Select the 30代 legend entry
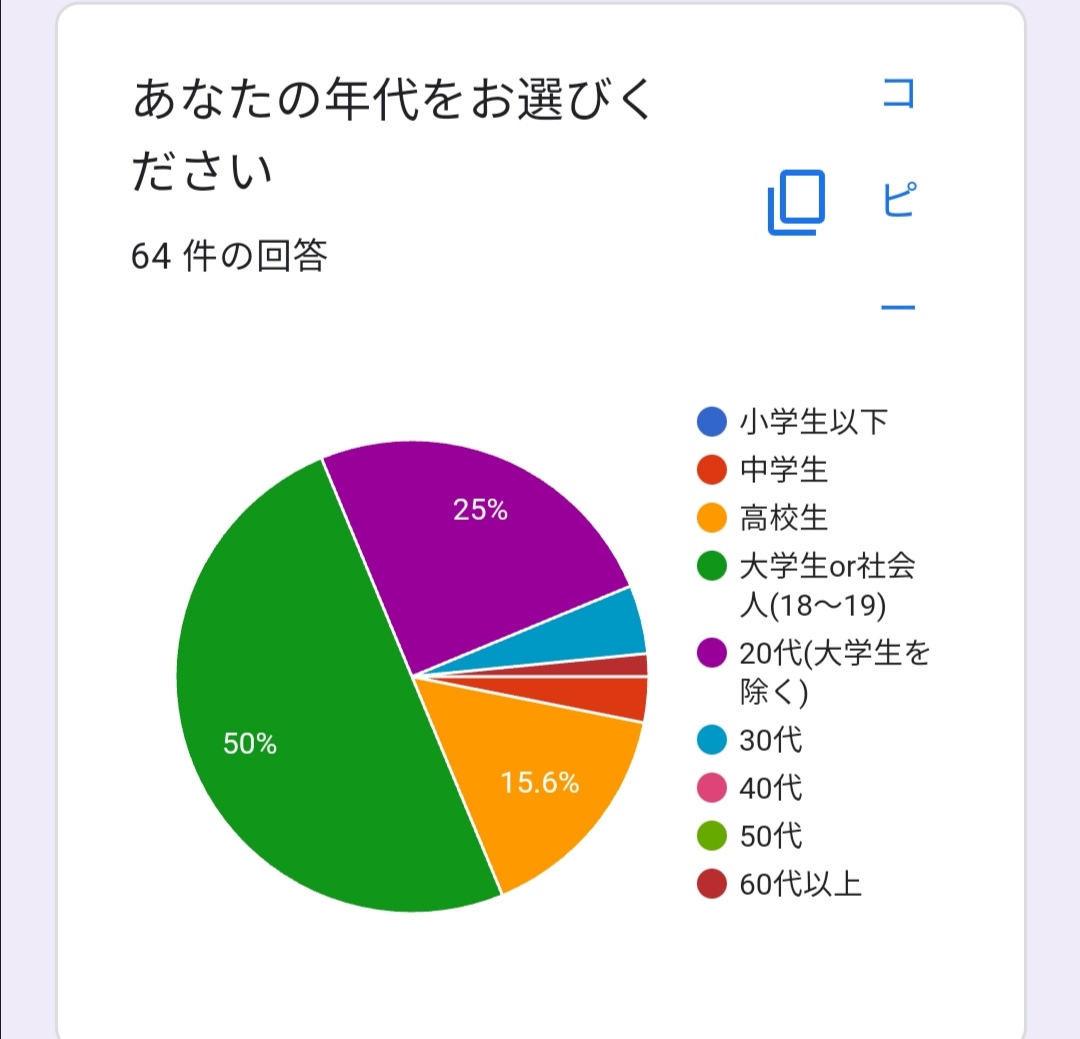 point(749,740)
